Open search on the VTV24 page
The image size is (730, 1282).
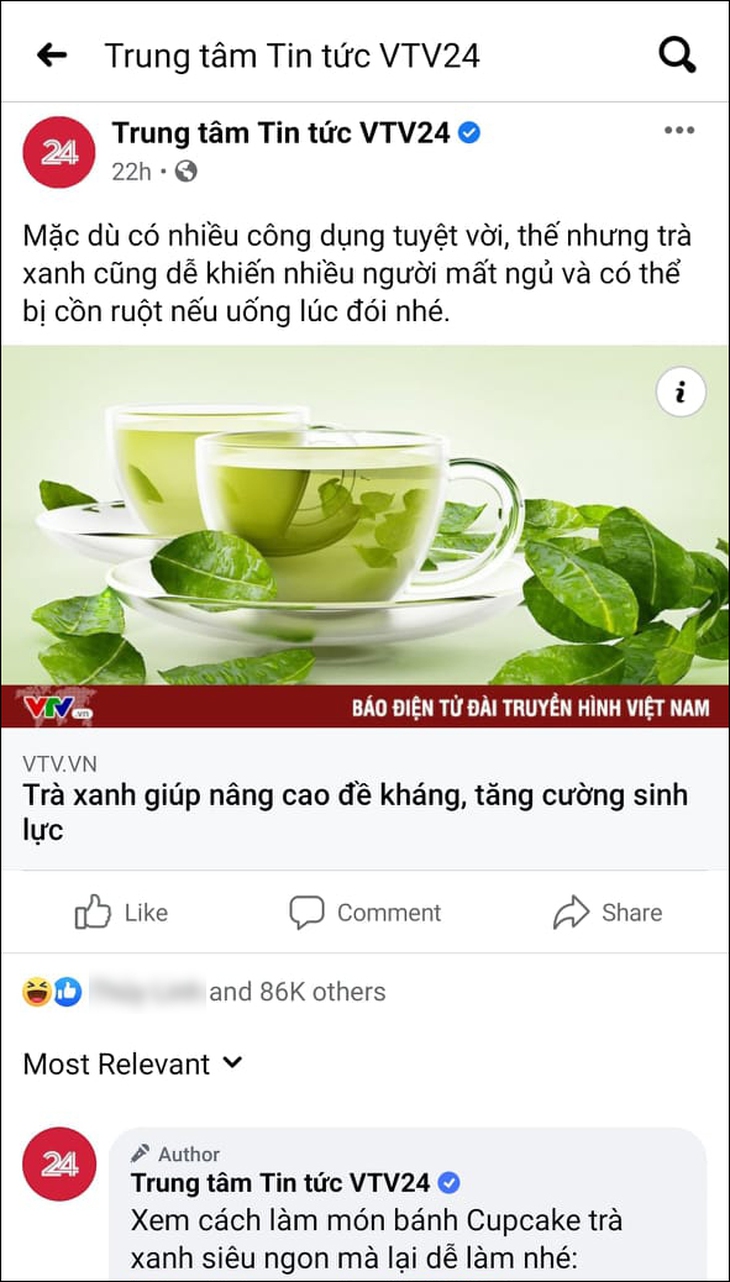pos(677,56)
